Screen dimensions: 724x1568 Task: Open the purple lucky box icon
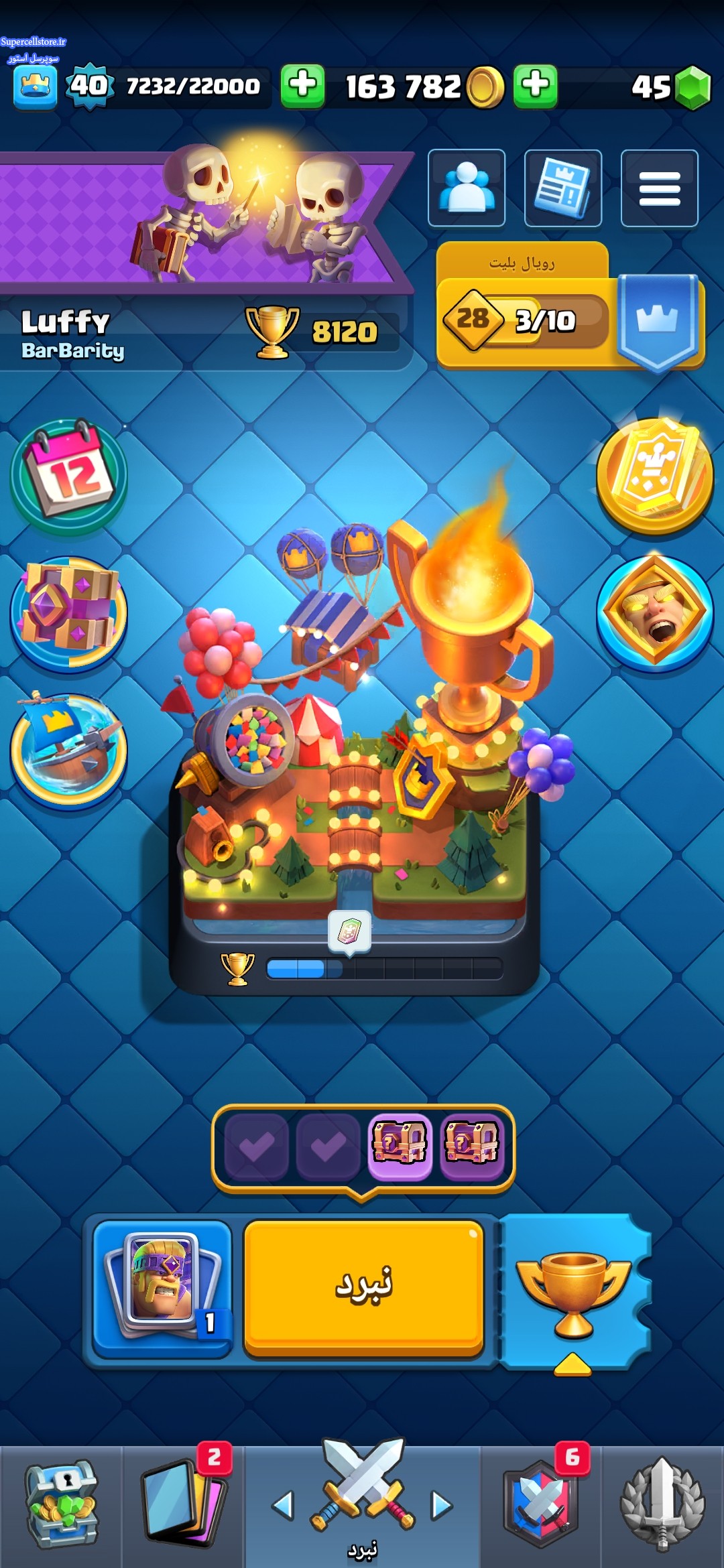(x=68, y=613)
